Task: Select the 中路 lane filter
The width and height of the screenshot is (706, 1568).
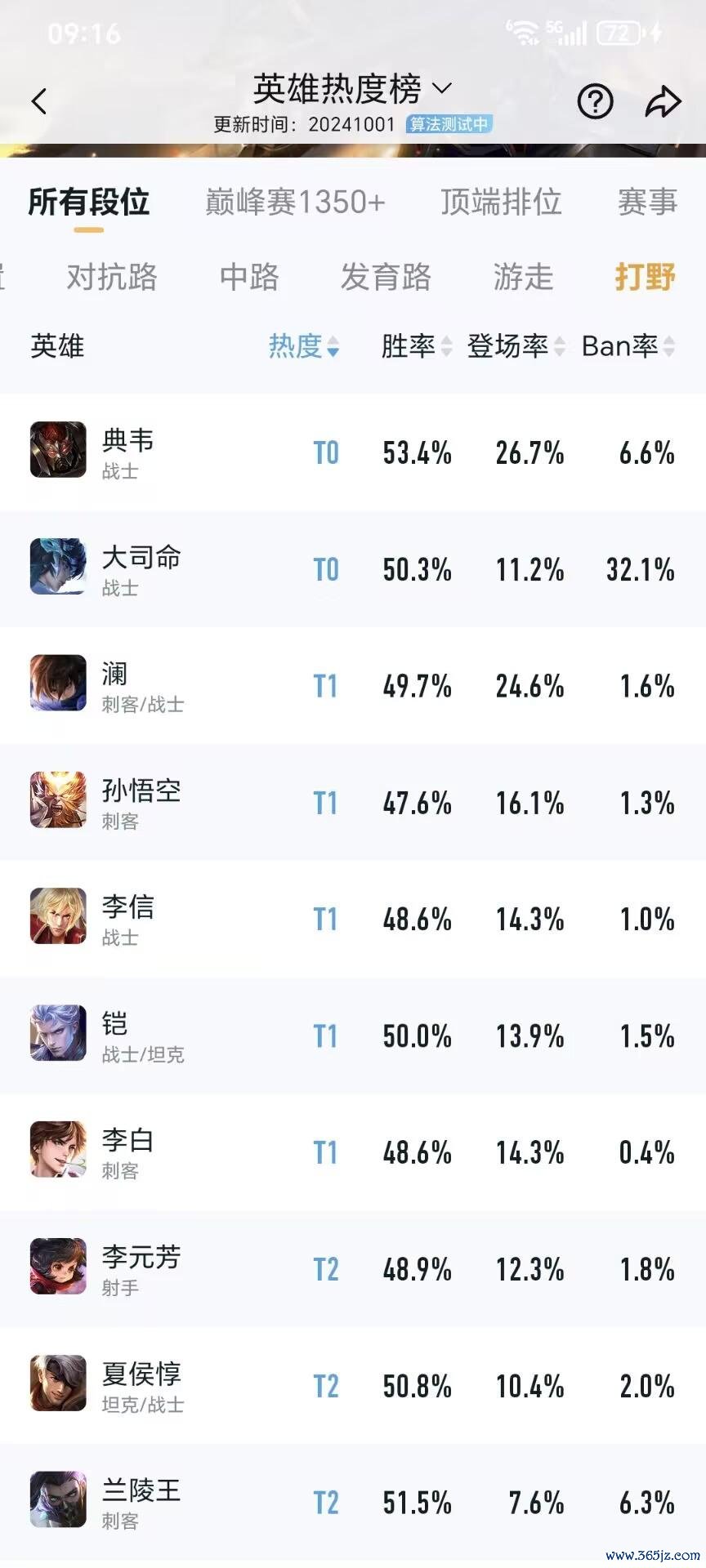Action: [x=249, y=277]
